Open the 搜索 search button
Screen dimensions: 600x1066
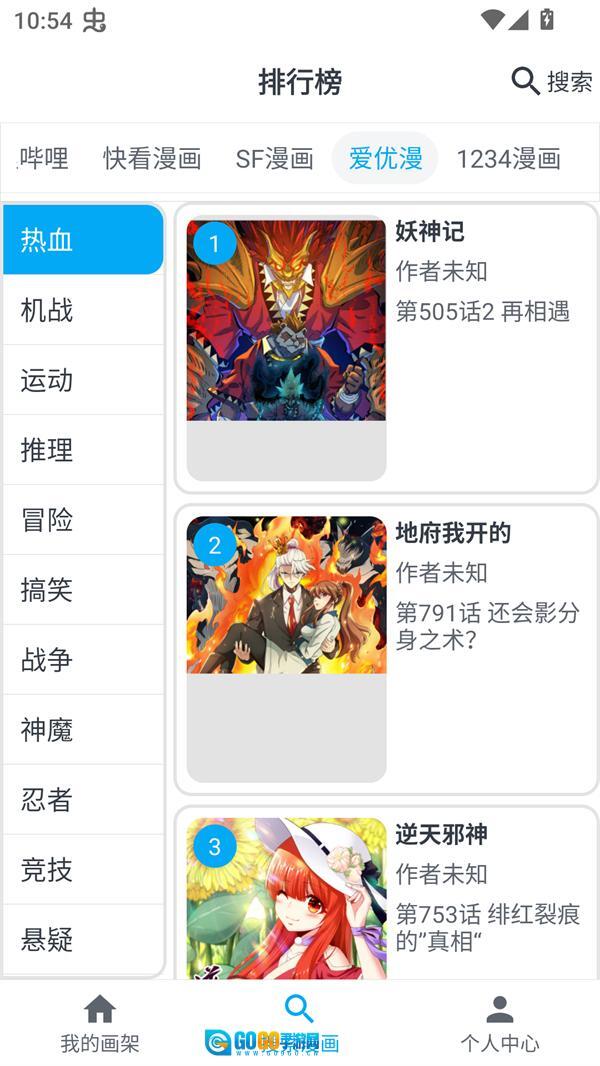552,82
